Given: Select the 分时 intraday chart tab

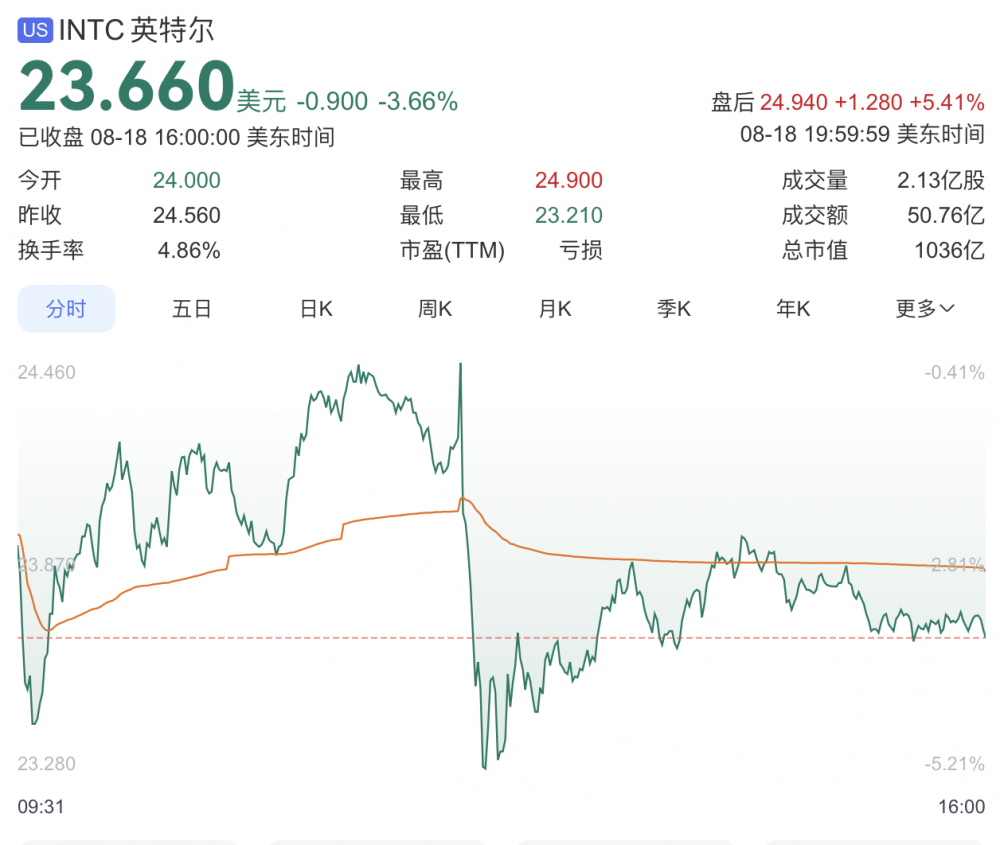Looking at the screenshot, I should (66, 309).
